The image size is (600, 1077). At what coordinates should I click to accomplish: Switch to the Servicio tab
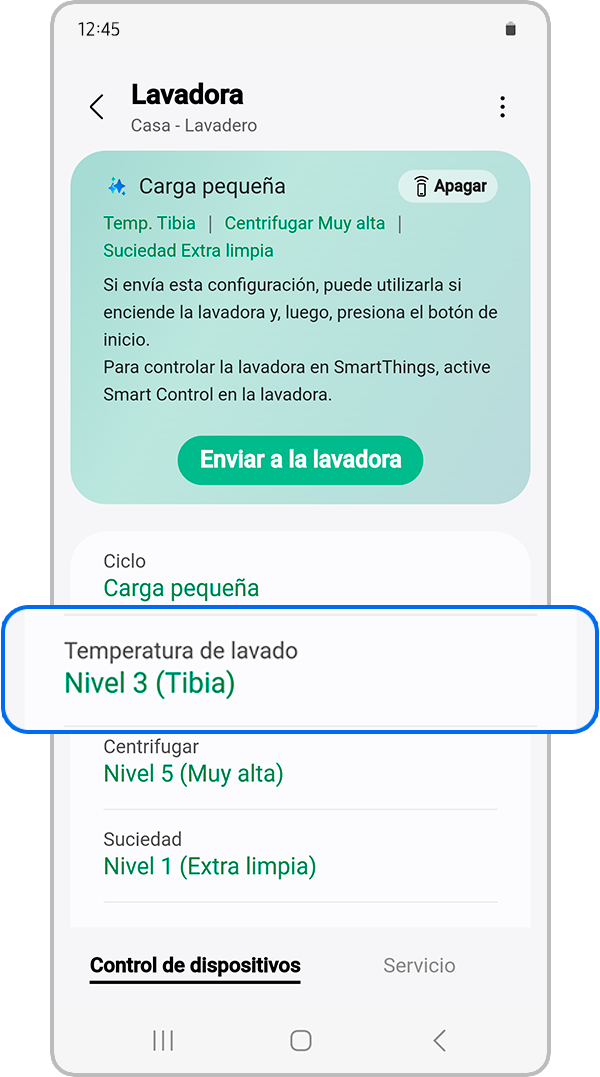click(419, 965)
